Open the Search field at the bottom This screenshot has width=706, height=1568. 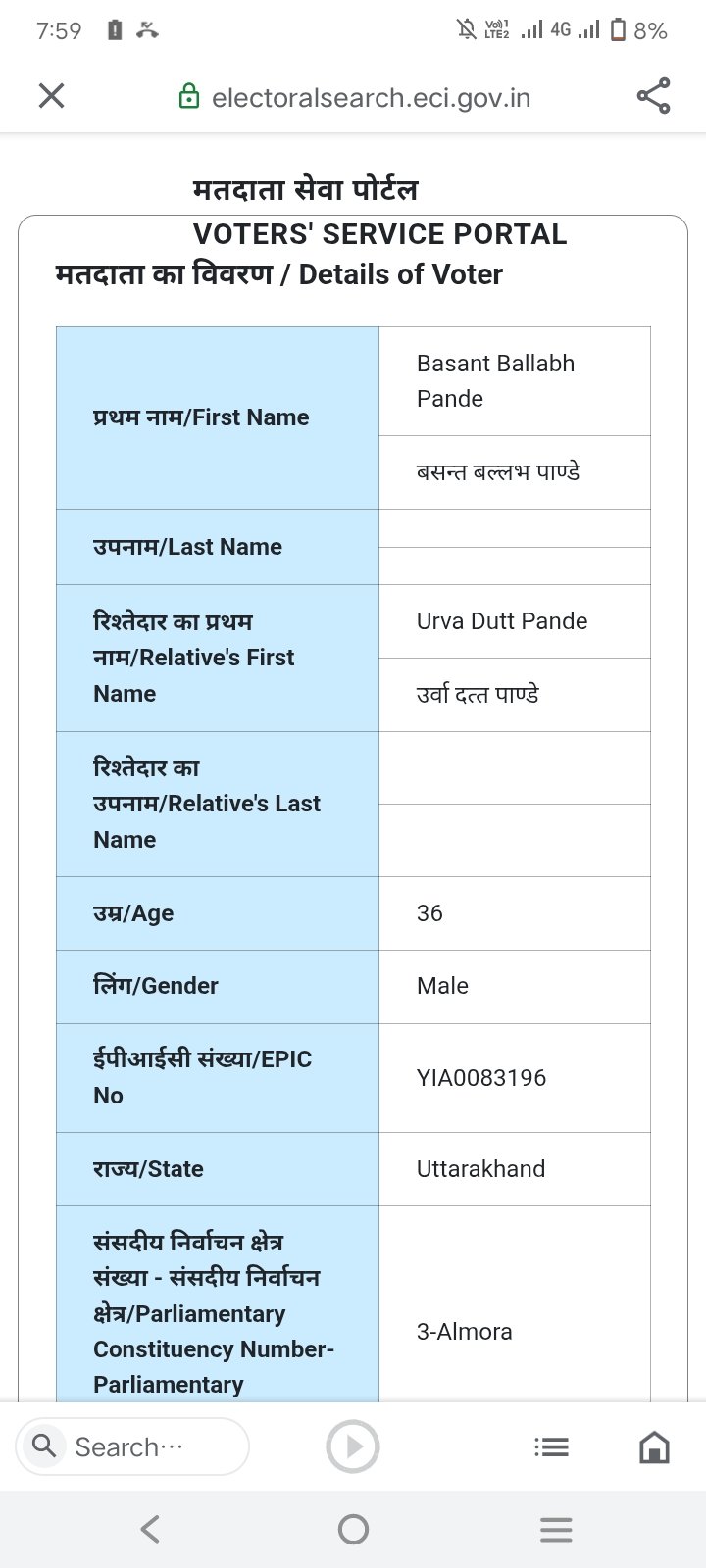click(132, 1446)
